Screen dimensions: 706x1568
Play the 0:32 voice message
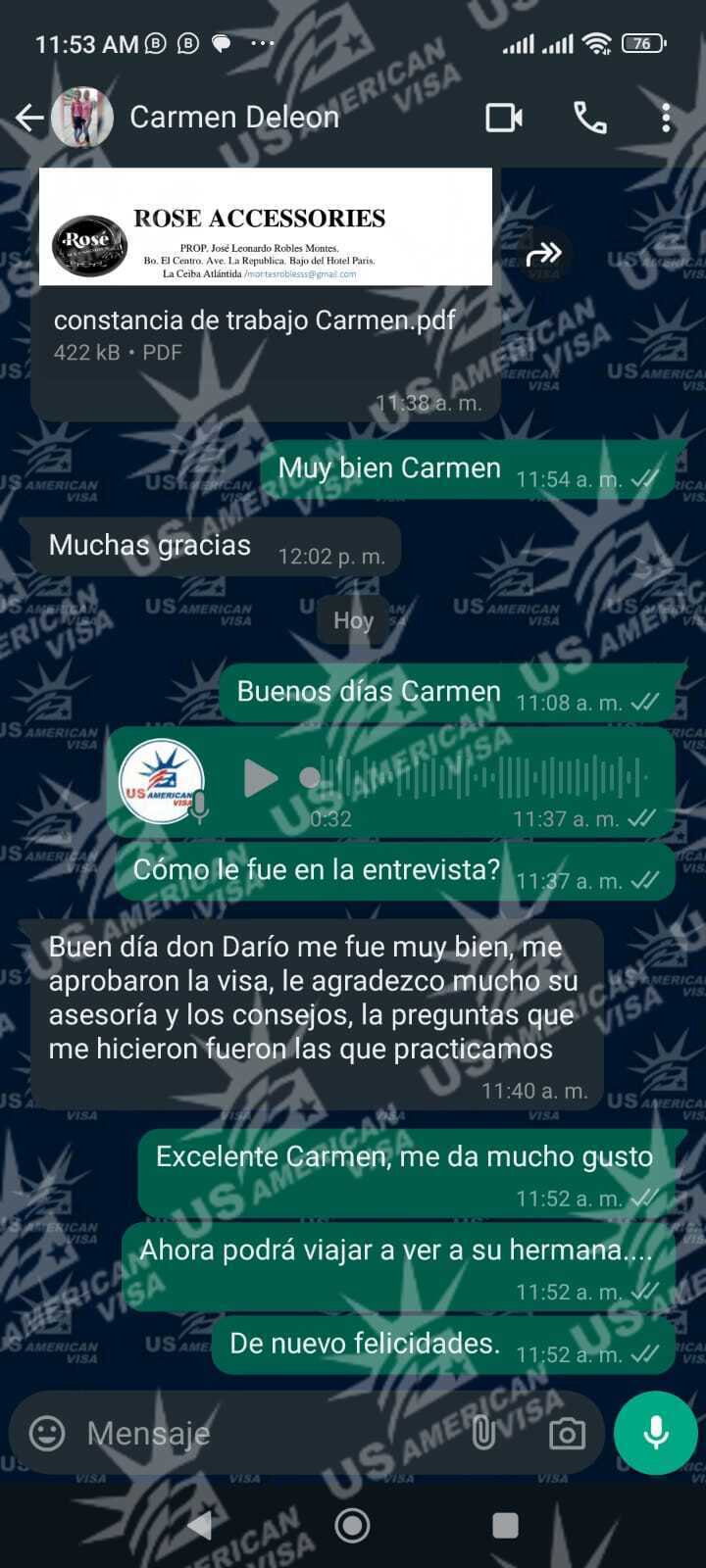pyautogui.click(x=260, y=778)
